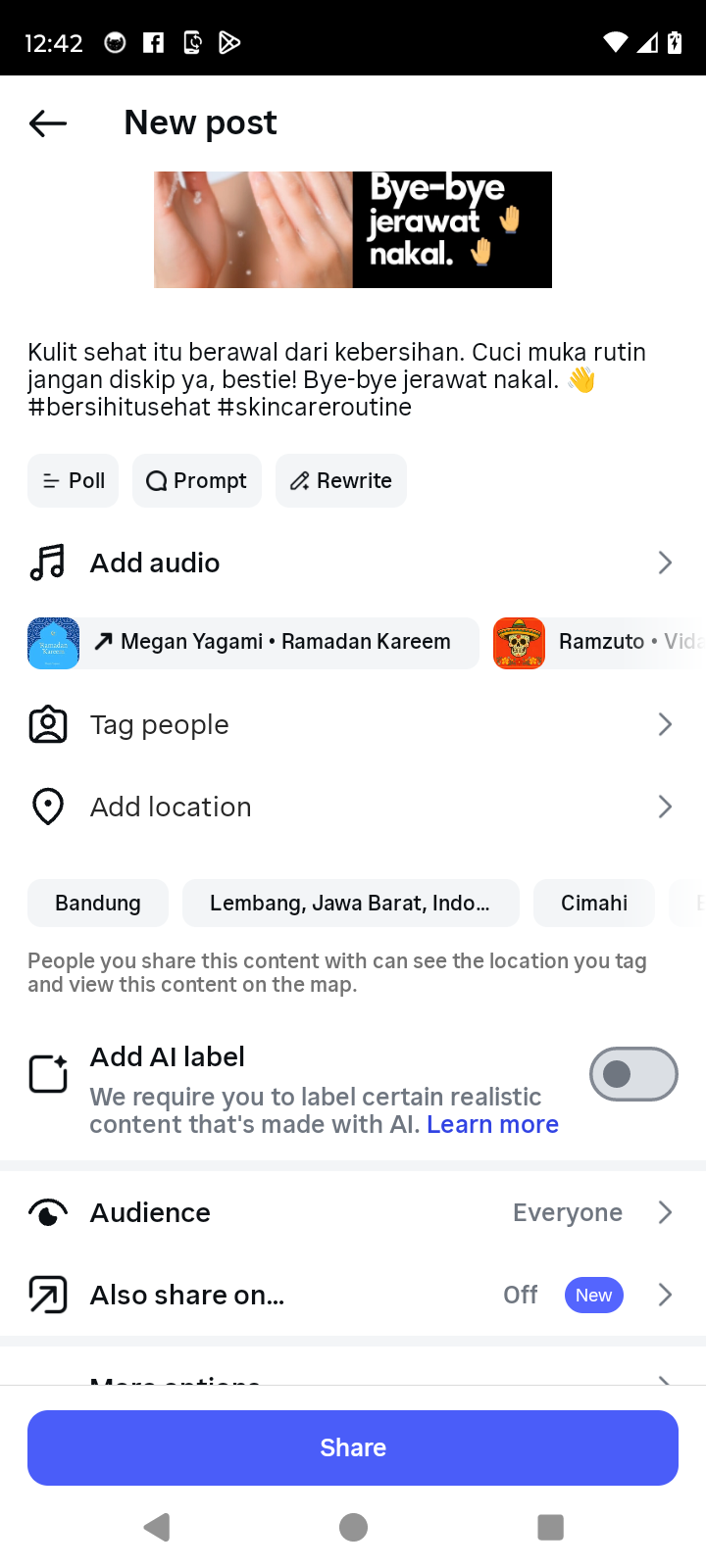Choose Megan Yagami Ramadan Kareem audio
Image resolution: width=706 pixels, height=1568 pixels.
[x=253, y=642]
